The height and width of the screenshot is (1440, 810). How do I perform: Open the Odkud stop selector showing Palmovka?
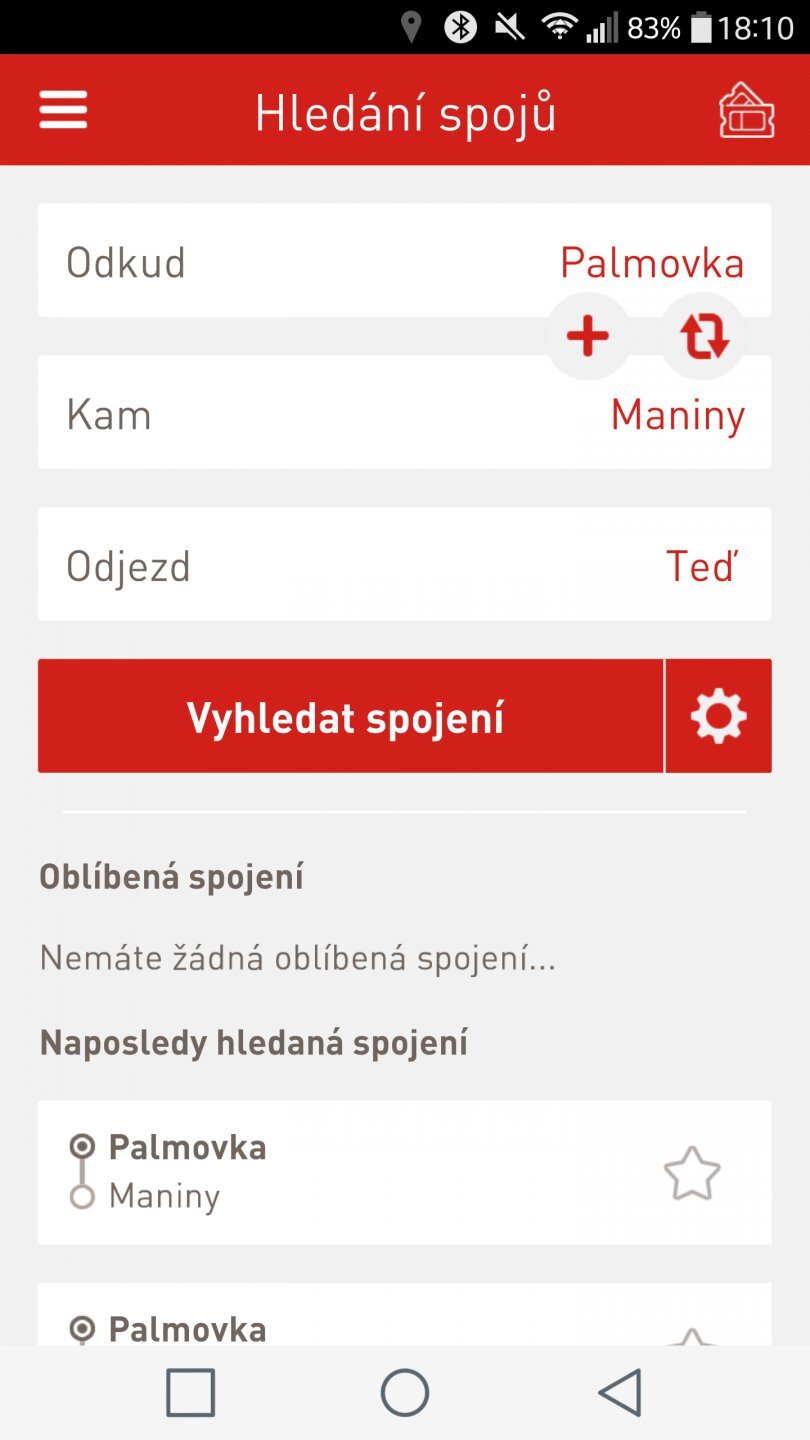(405, 260)
